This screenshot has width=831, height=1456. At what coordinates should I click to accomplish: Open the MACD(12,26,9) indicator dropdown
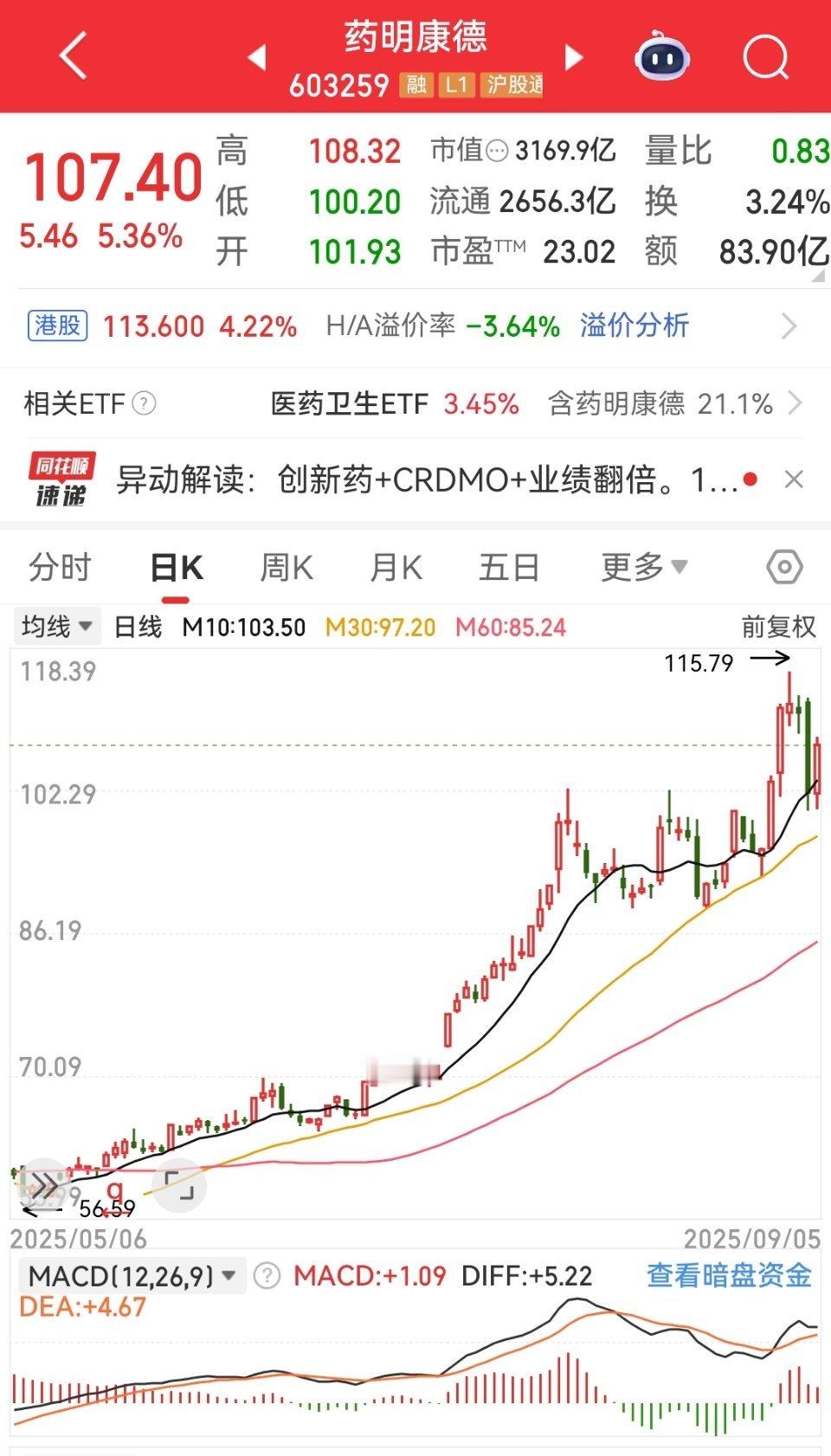click(132, 1275)
